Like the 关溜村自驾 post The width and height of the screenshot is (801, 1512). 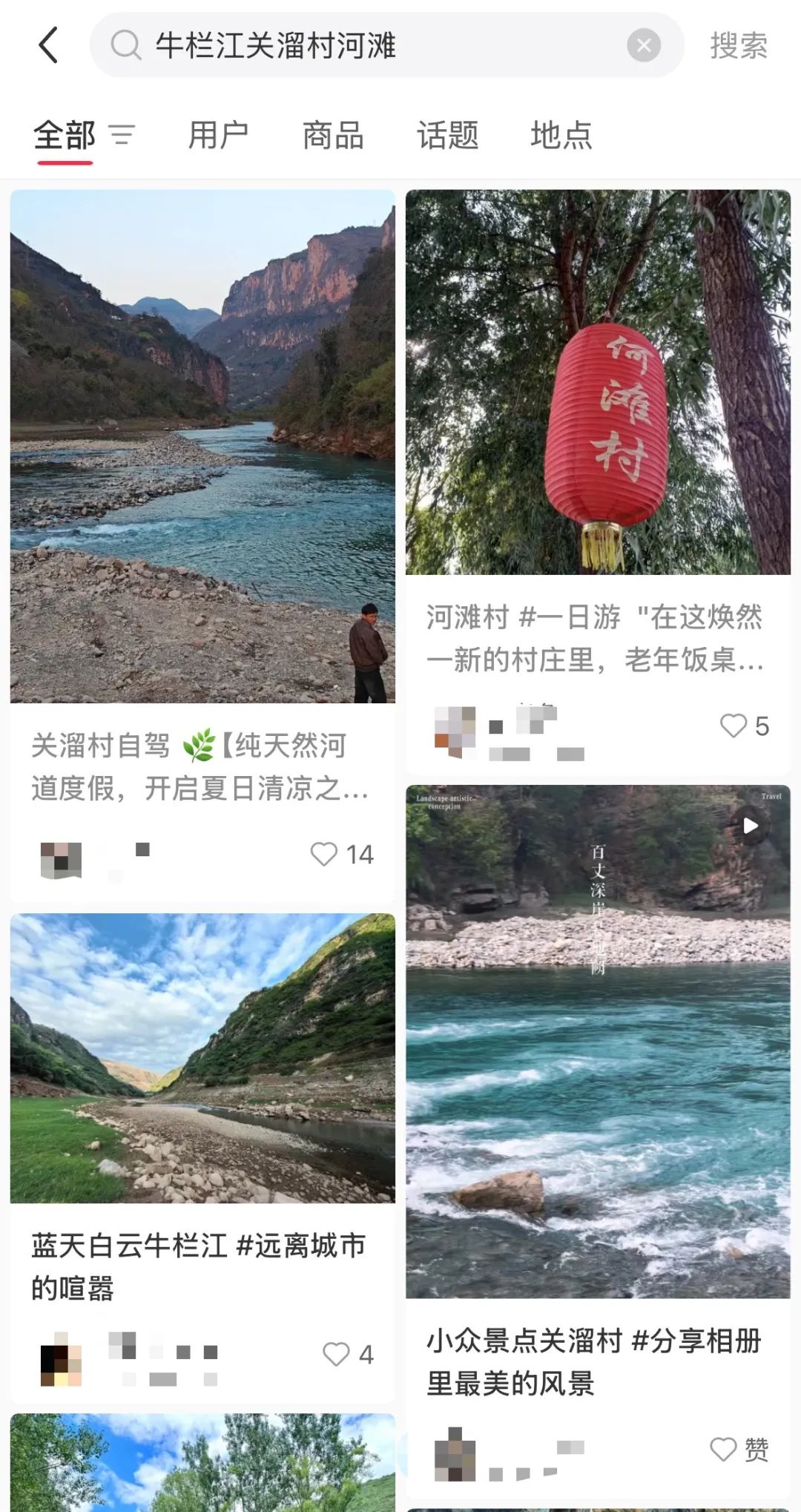pyautogui.click(x=324, y=854)
